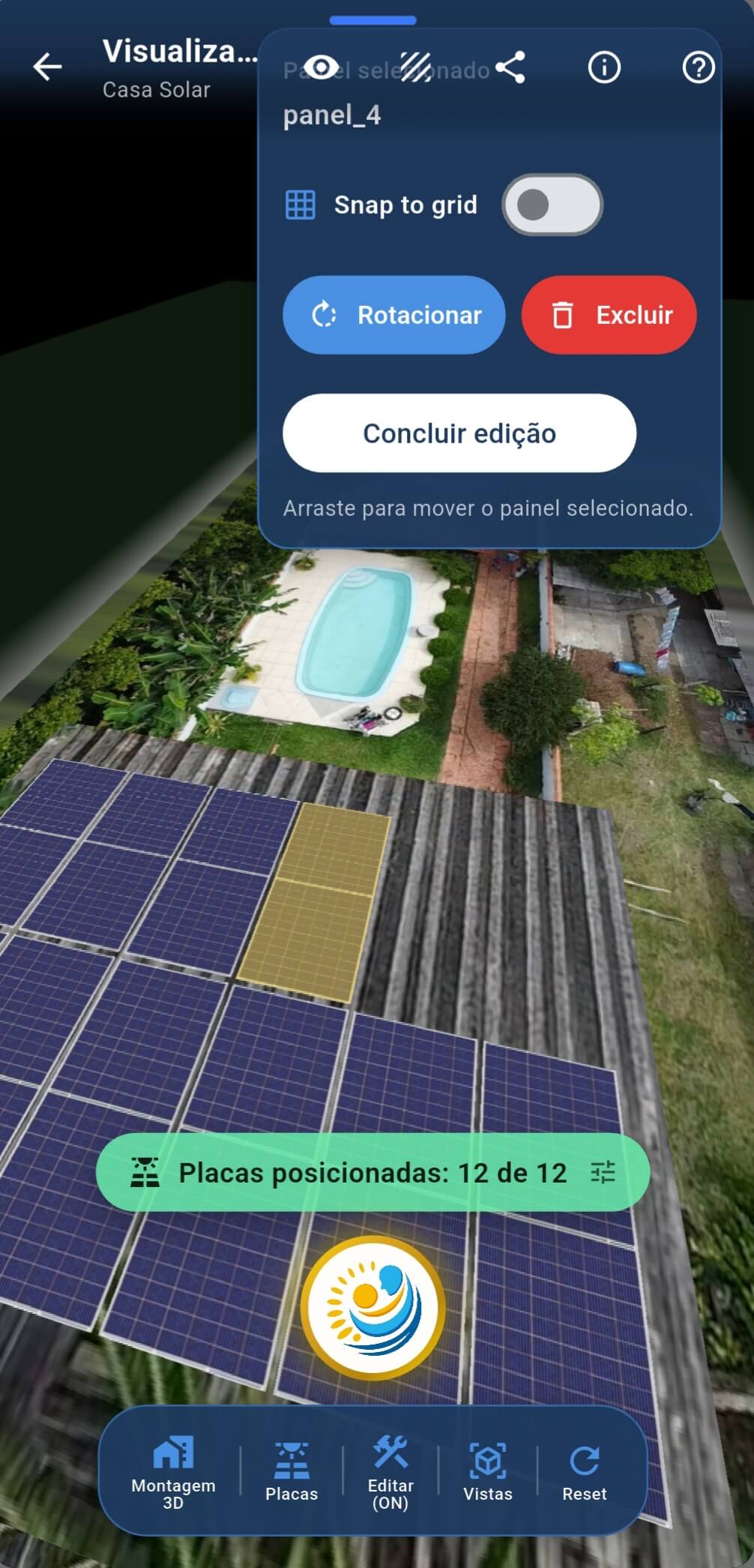Enable Snap to grid
Screen dimensions: 754x1568
552,205
